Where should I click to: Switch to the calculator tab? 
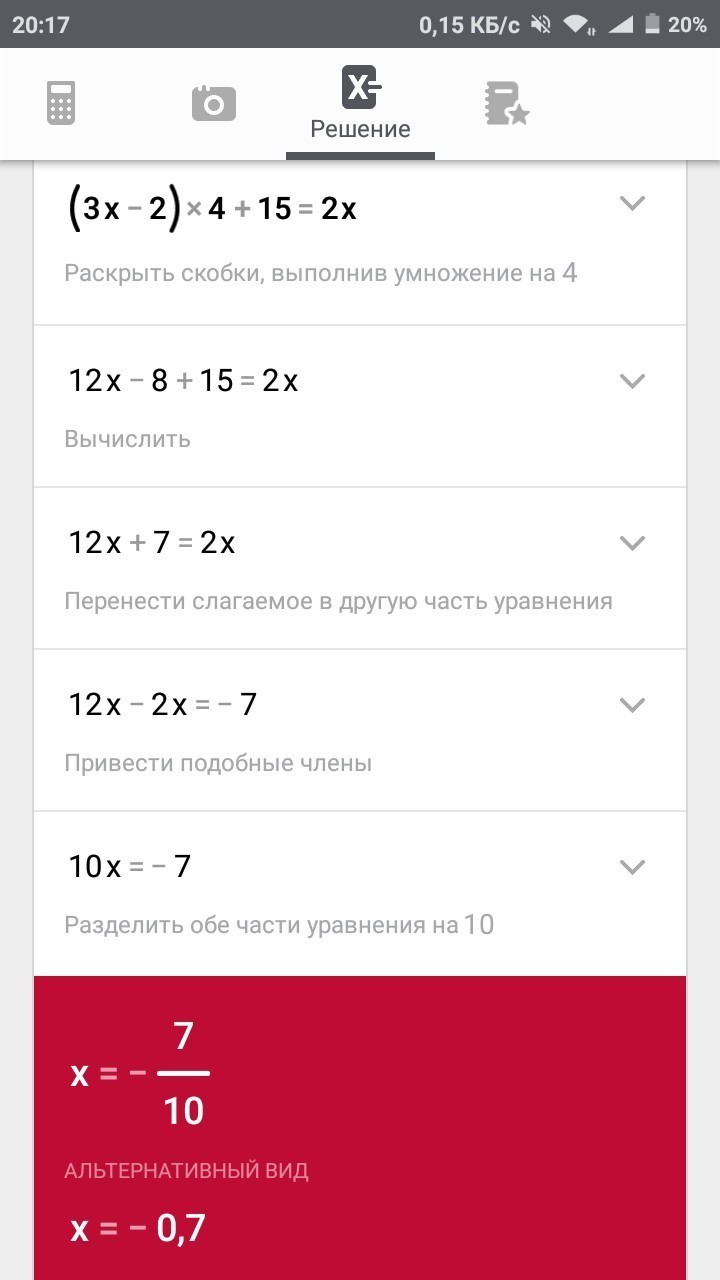(61, 103)
